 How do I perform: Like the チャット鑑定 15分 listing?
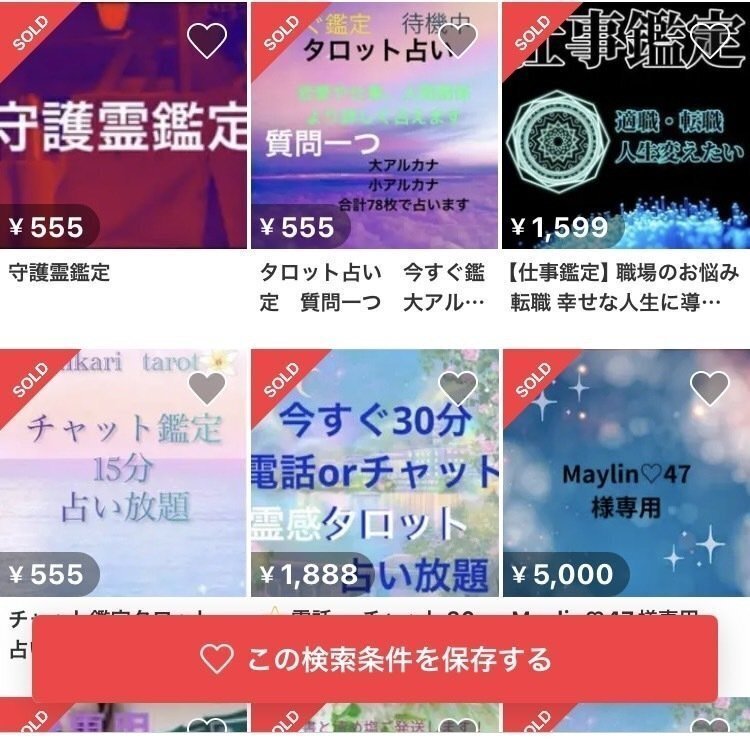(x=207, y=388)
